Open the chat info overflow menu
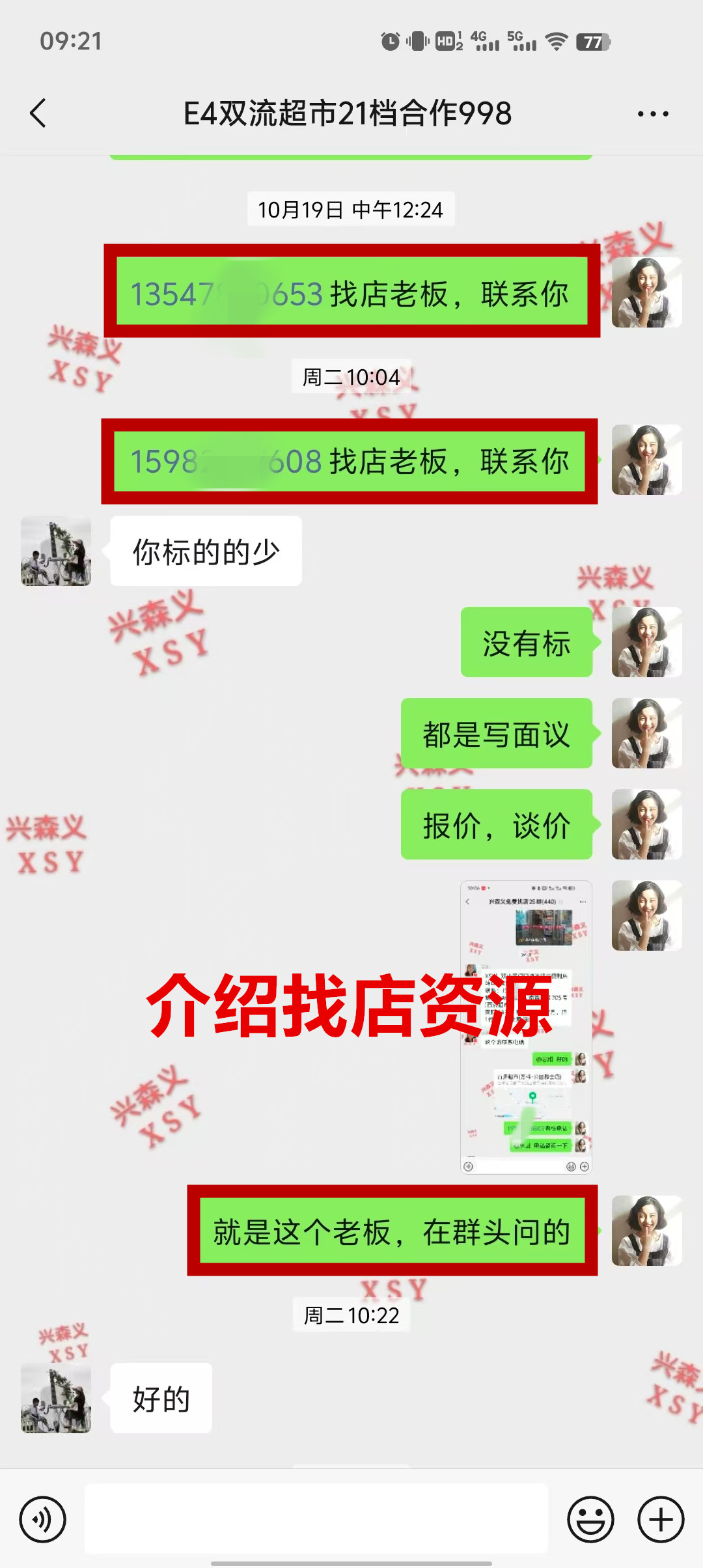 652,114
